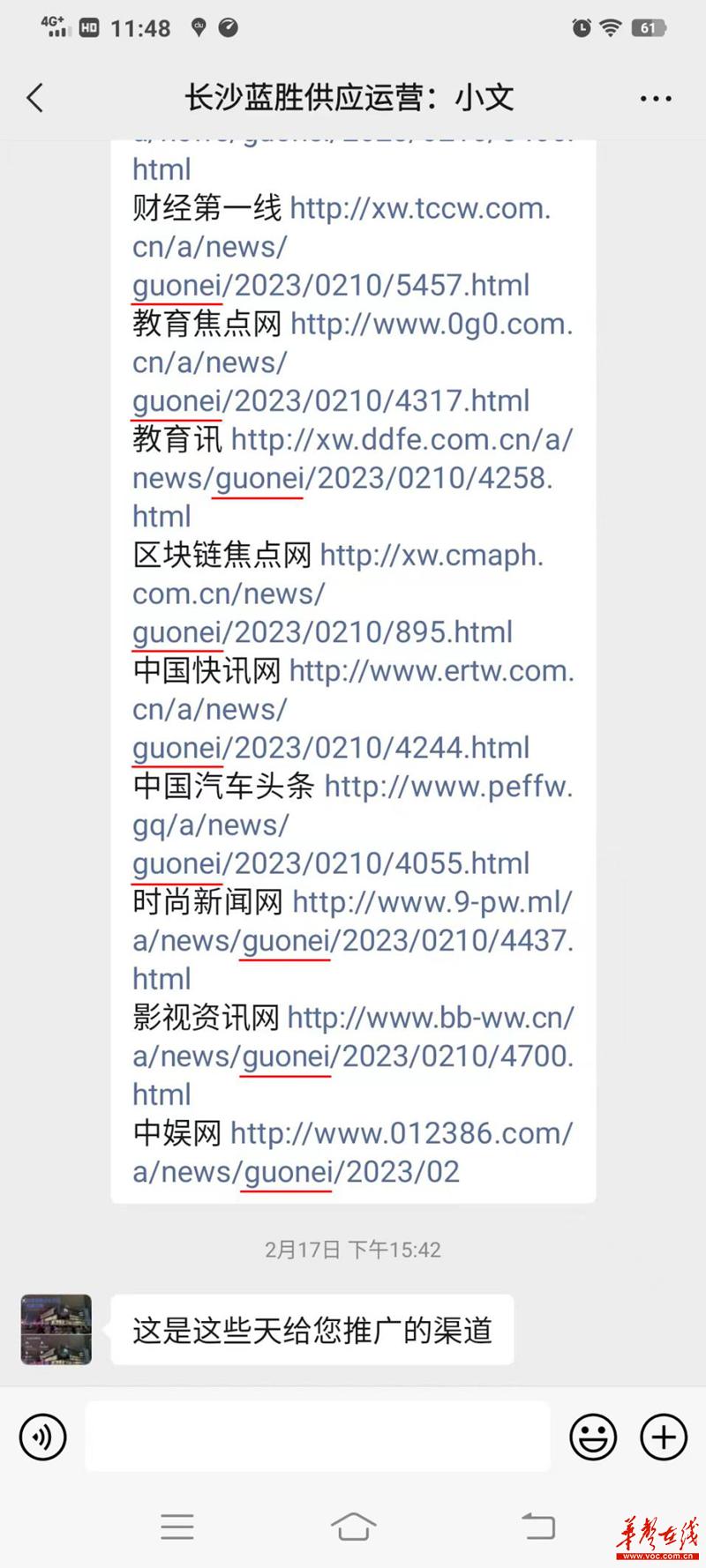Open the 时尚新闻网 www.9-pw.ml link
The height and width of the screenshot is (1568, 706).
point(432,903)
